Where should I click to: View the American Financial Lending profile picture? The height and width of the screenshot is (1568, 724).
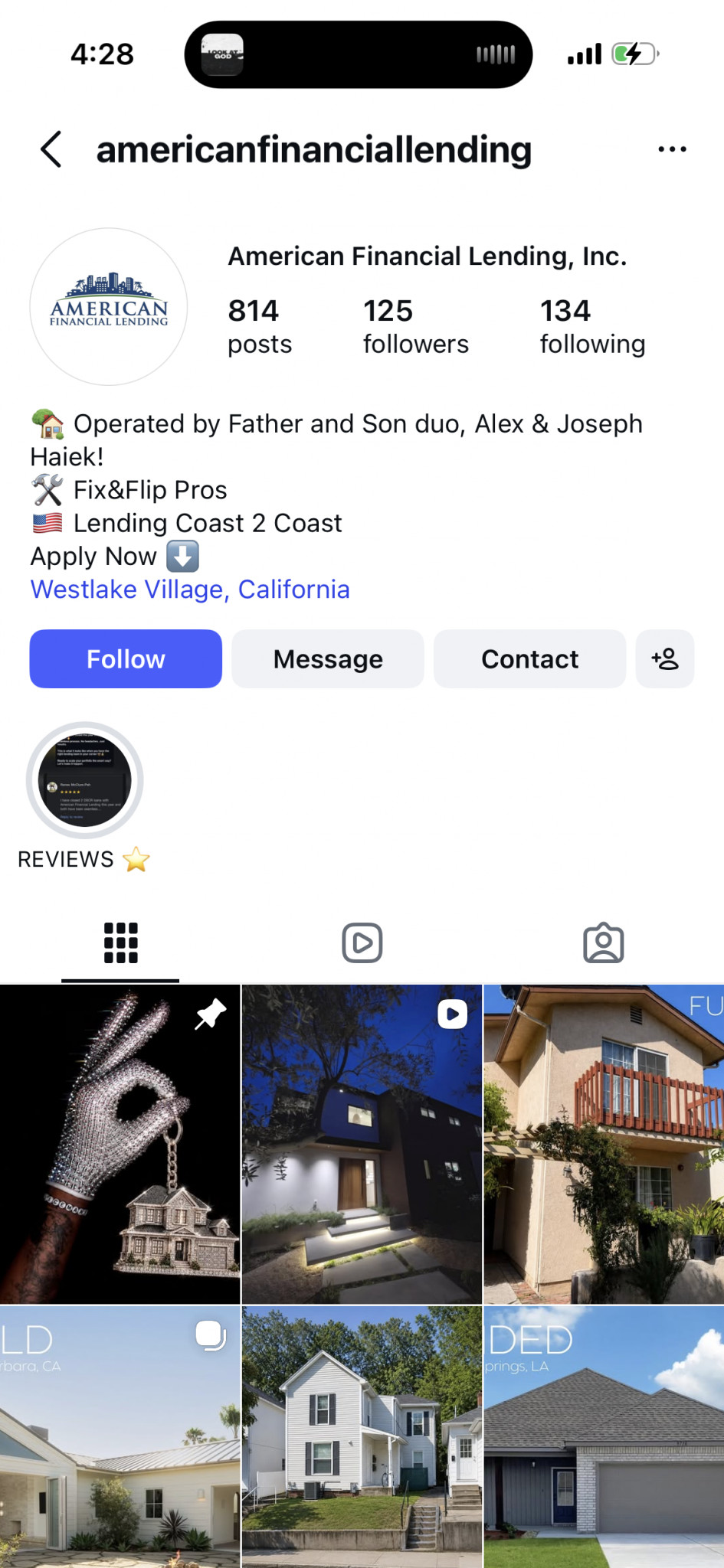click(109, 307)
